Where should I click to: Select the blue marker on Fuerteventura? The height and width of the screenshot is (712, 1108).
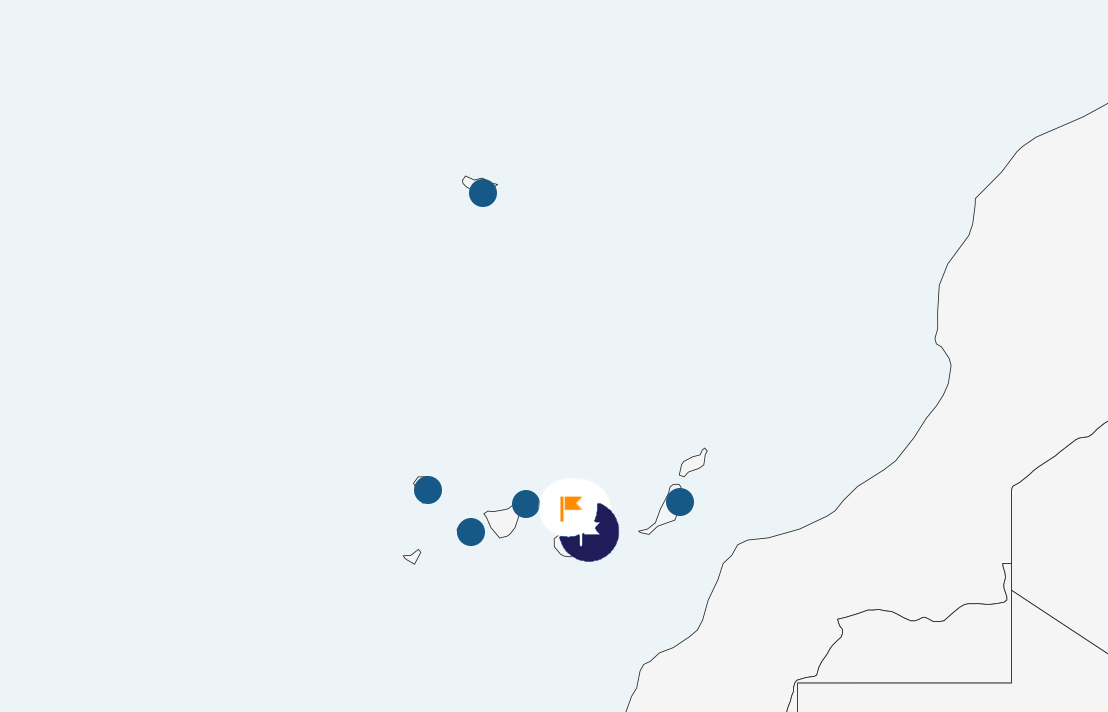click(680, 502)
